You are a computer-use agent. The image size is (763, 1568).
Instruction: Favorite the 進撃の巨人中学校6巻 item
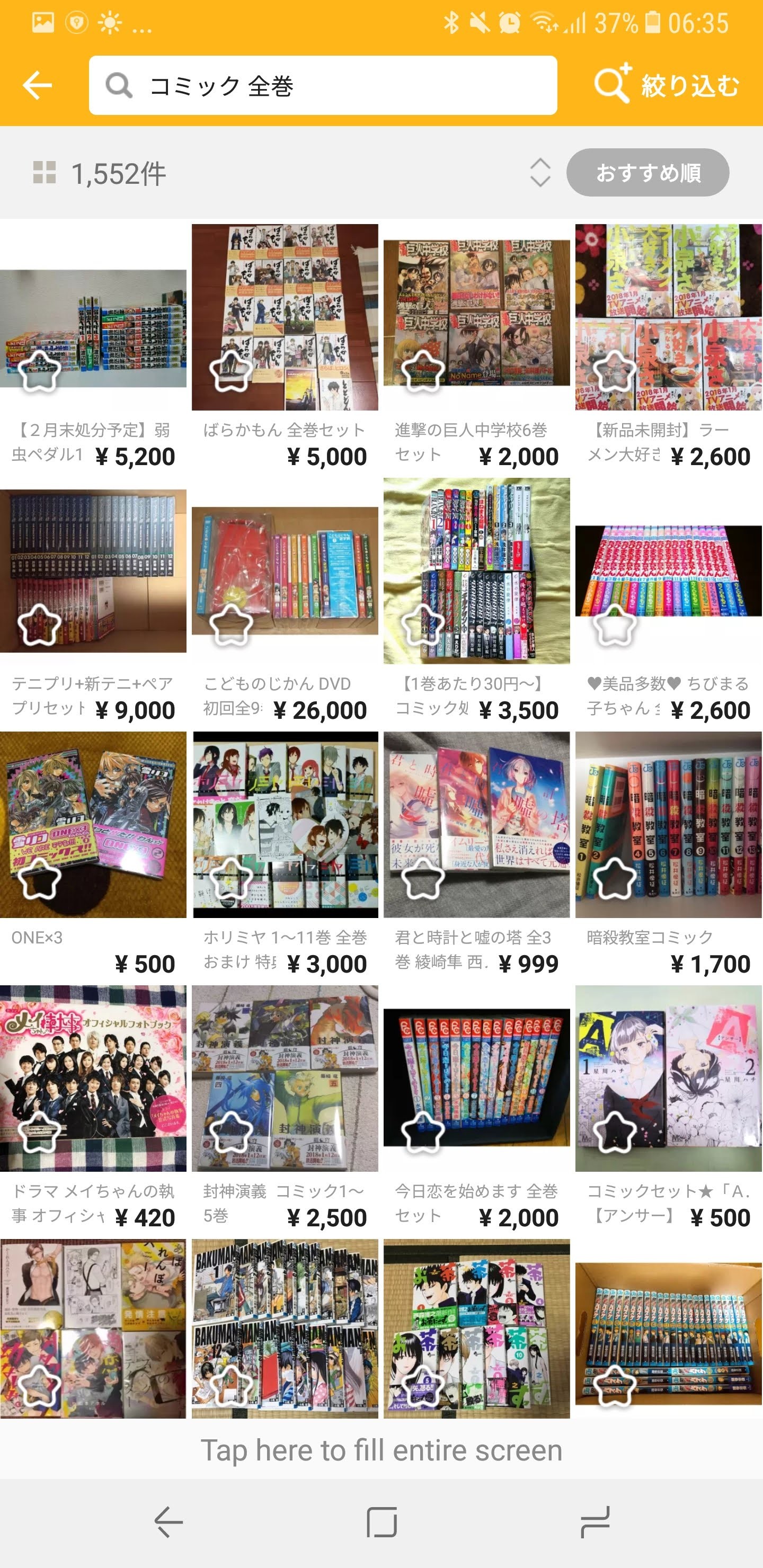pyautogui.click(x=423, y=371)
